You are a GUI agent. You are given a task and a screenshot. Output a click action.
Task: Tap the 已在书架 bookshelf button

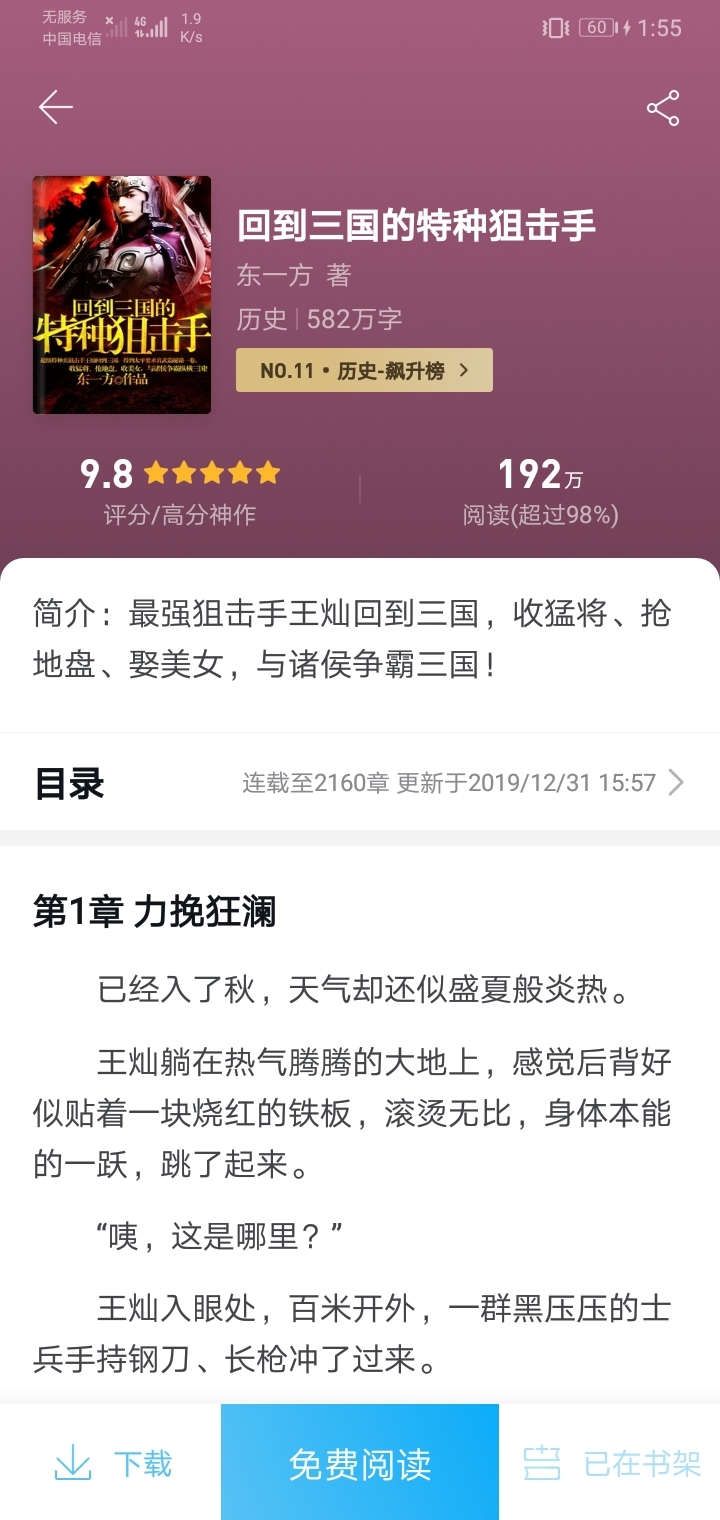coord(611,1464)
